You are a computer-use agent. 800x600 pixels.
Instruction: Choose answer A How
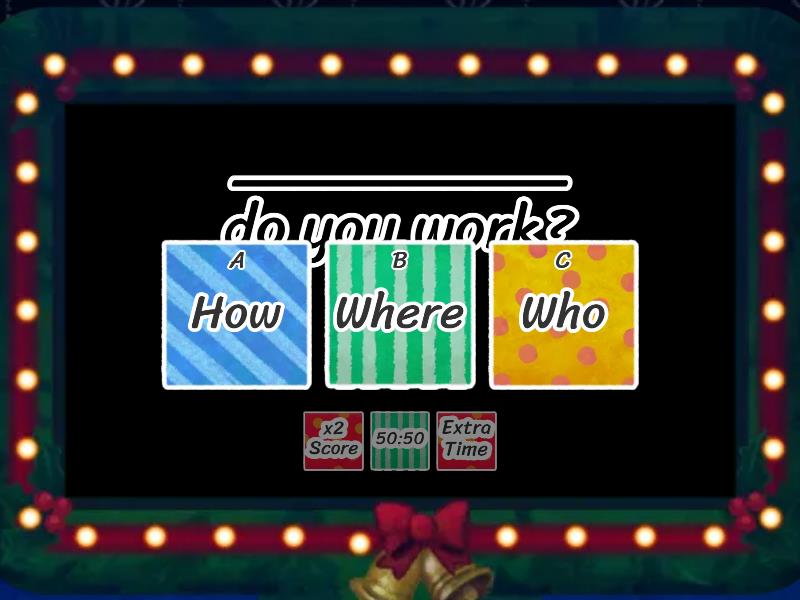point(236,315)
